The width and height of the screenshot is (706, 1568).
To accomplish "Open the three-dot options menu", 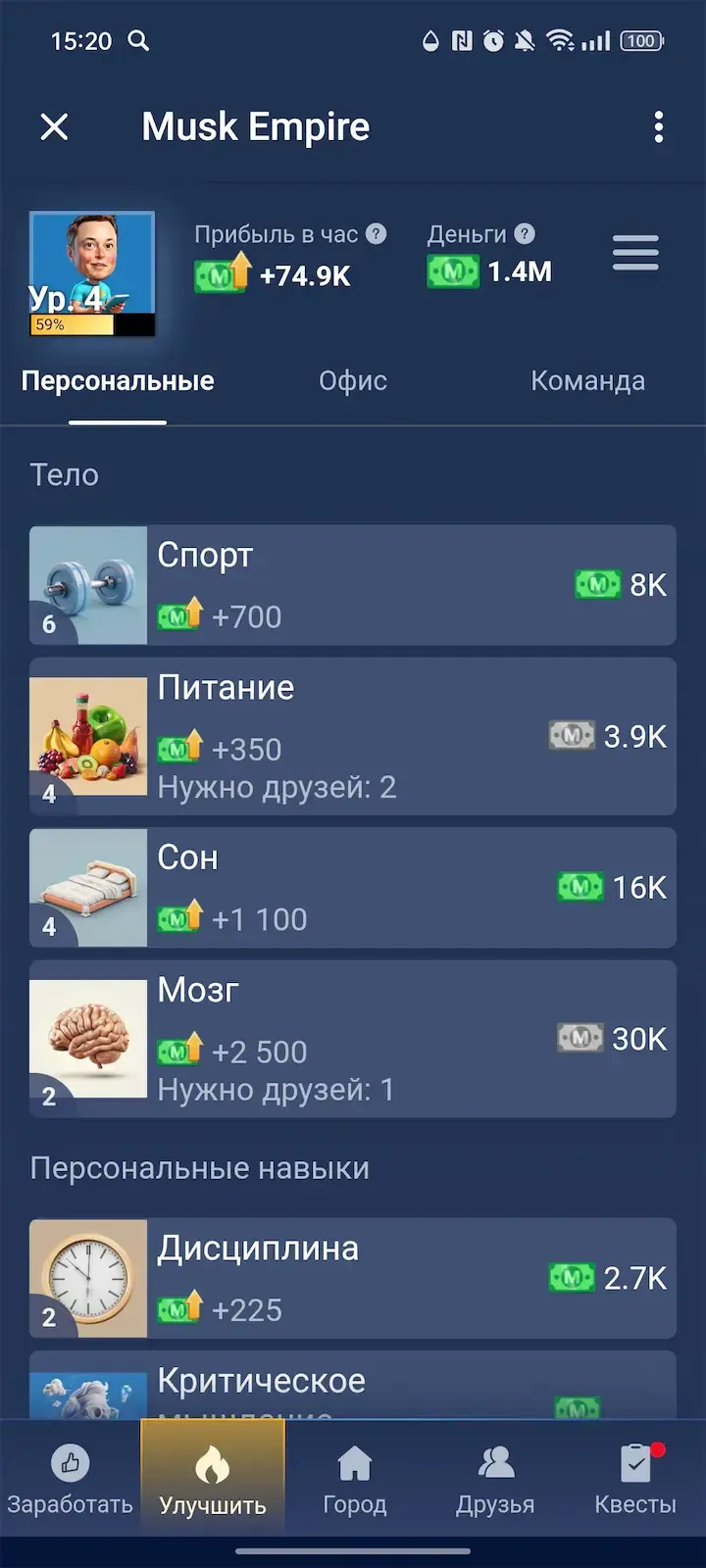I will pos(658,127).
